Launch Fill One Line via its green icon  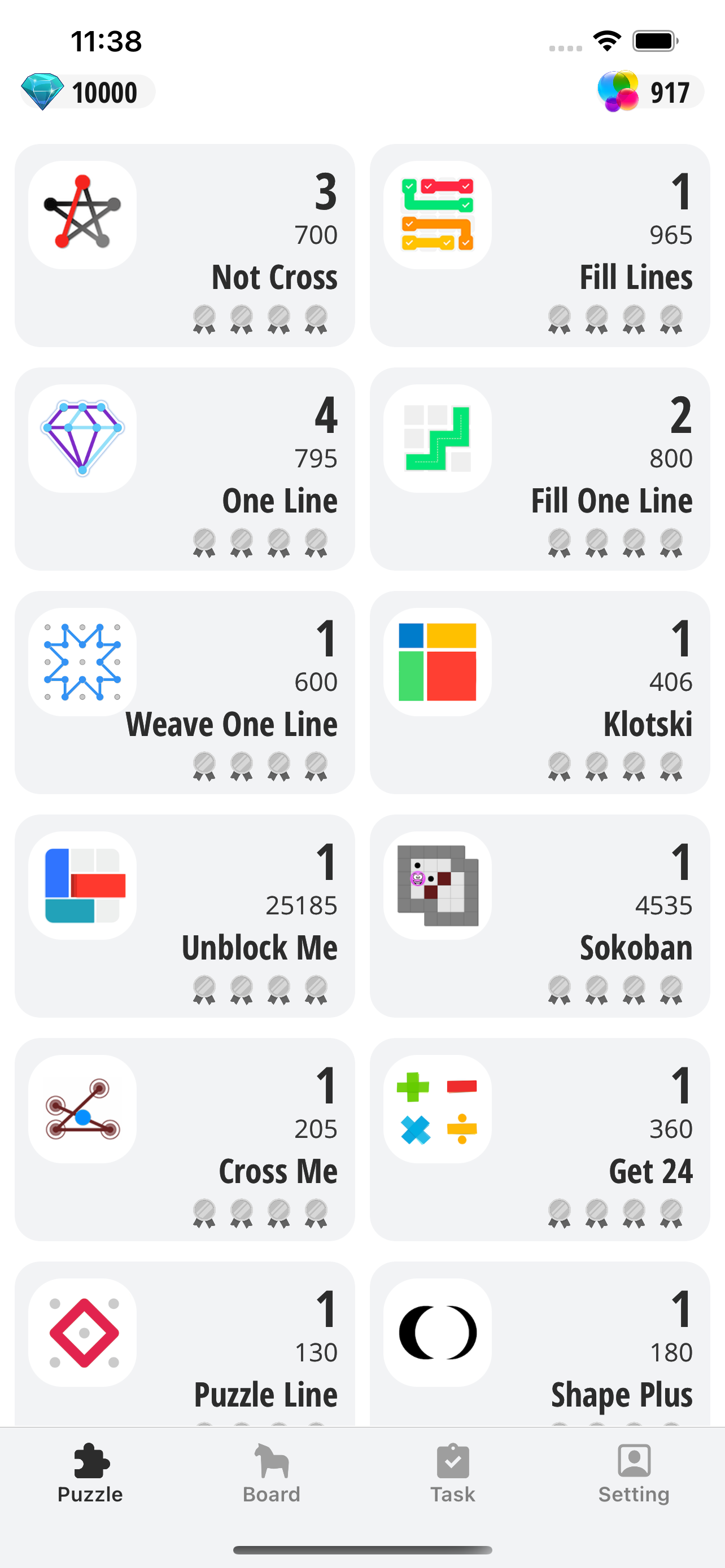coord(437,438)
